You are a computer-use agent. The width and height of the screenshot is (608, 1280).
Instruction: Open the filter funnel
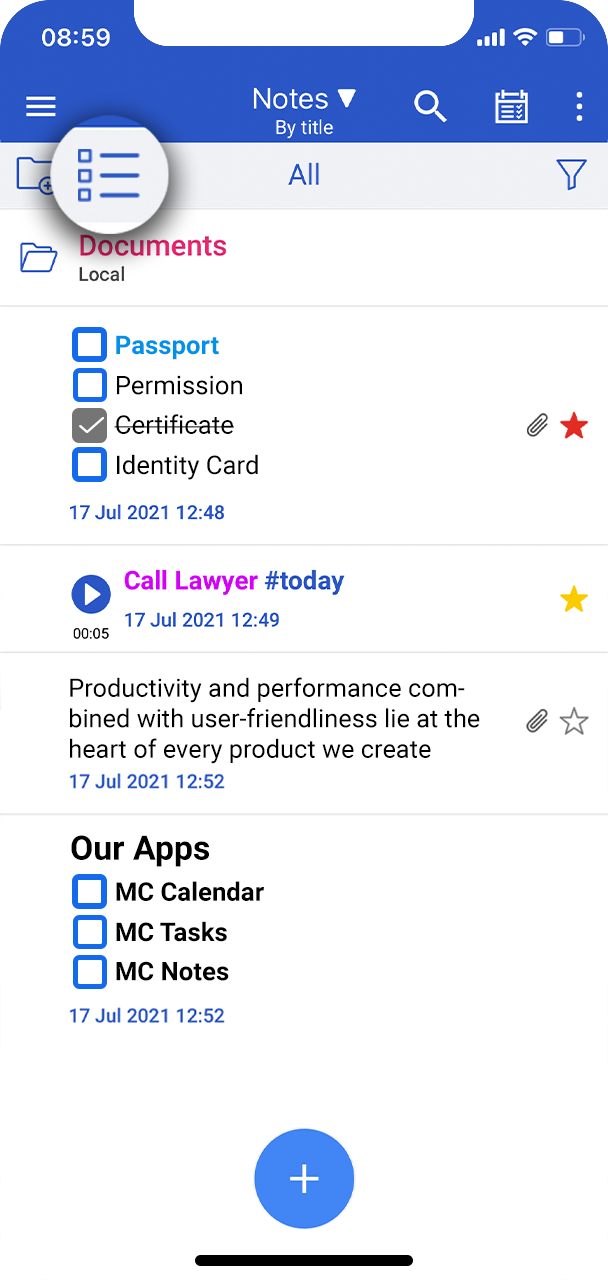click(x=571, y=175)
